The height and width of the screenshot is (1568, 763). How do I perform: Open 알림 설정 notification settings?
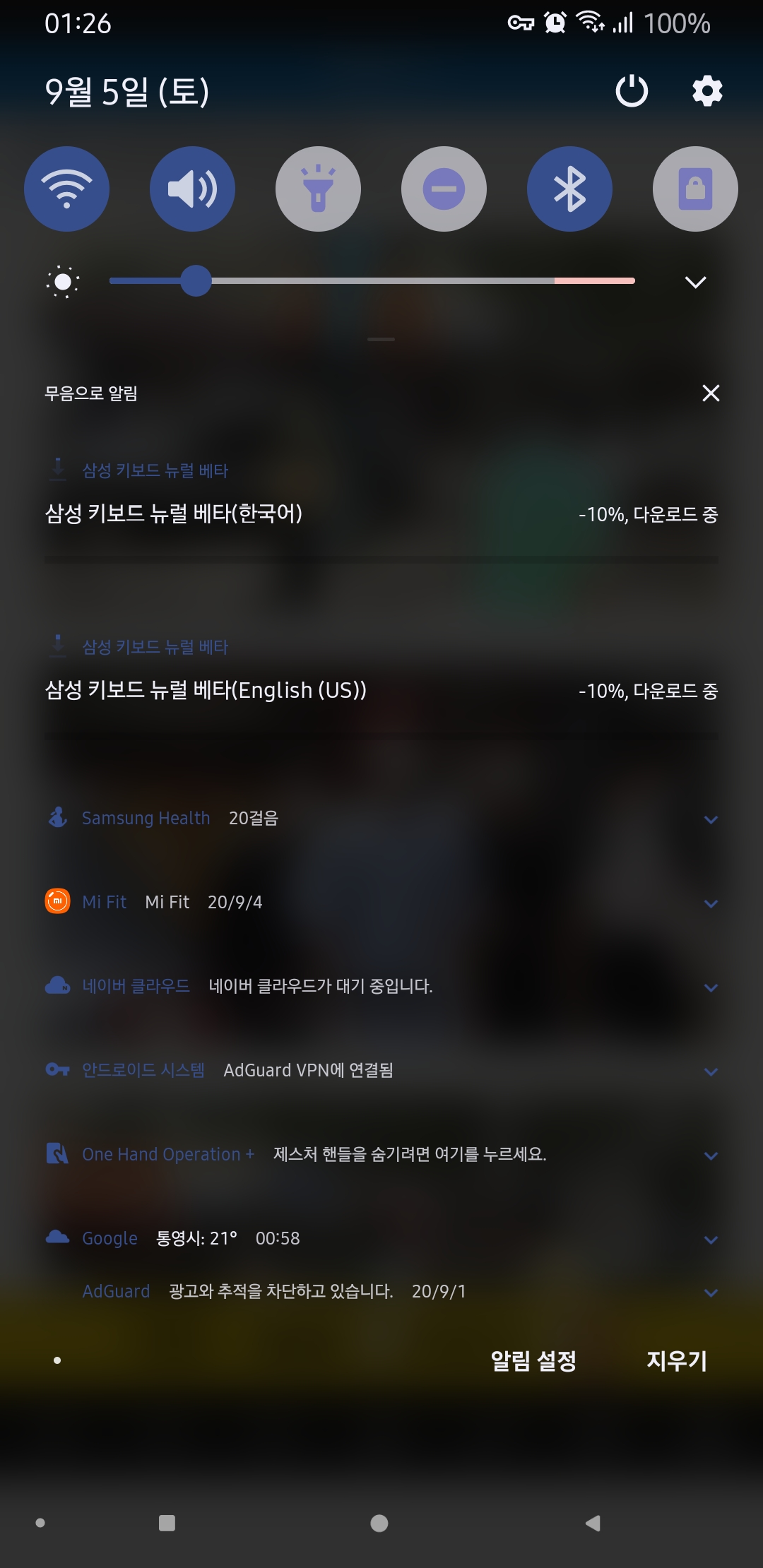533,1360
